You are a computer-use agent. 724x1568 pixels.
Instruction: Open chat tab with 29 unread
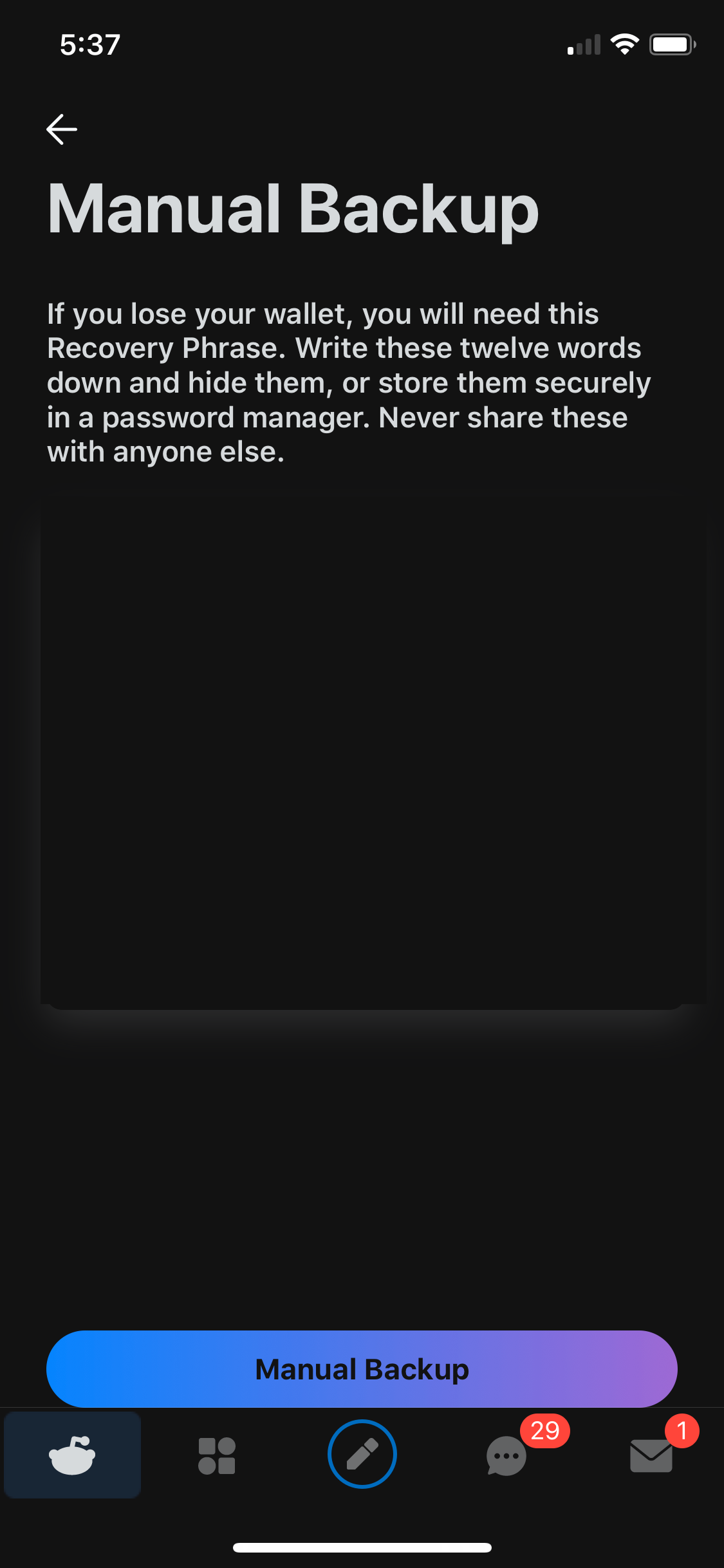click(x=506, y=1455)
